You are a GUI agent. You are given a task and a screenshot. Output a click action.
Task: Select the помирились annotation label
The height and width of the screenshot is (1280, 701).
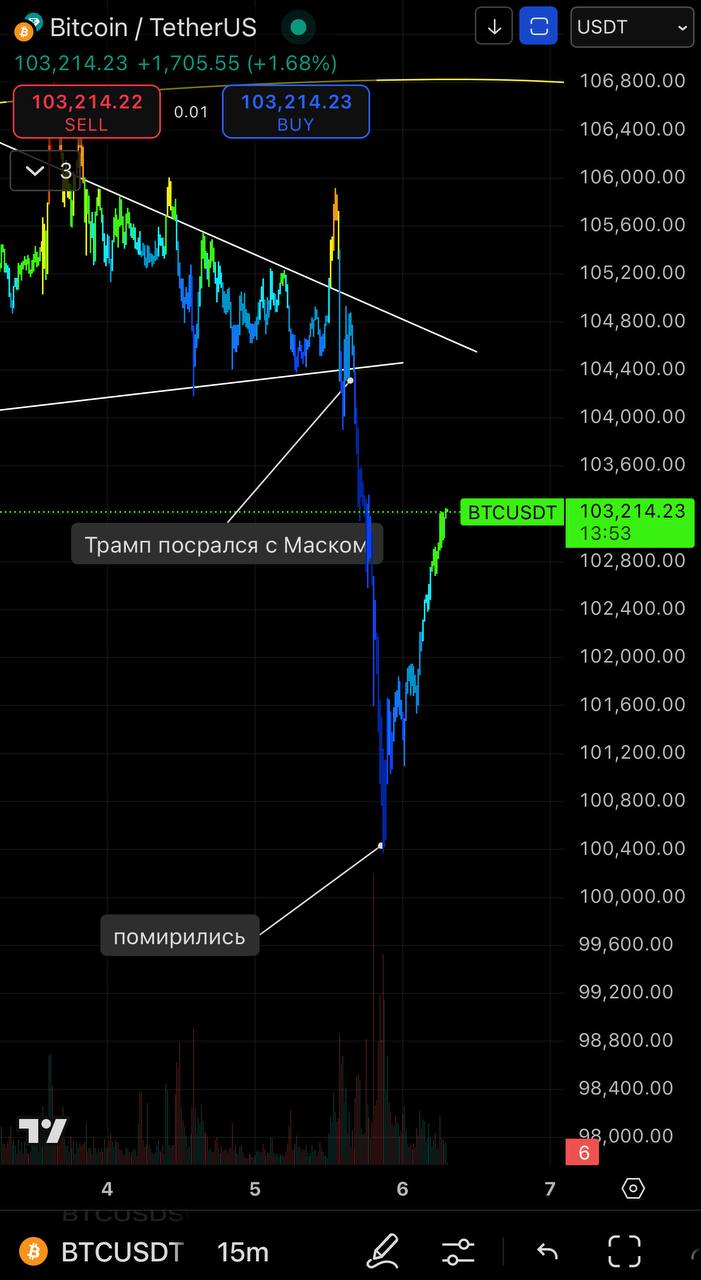179,937
